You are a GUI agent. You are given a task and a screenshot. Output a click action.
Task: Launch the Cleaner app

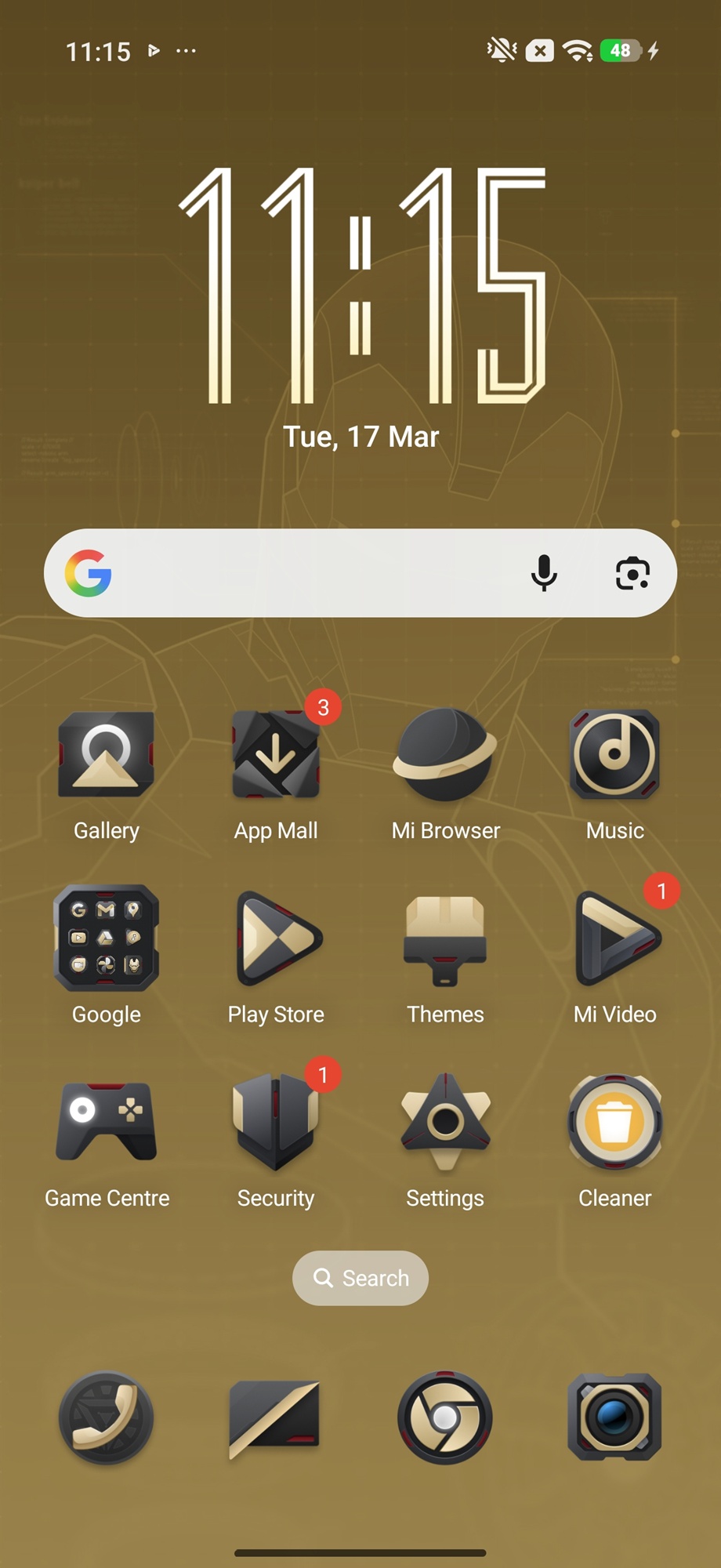(614, 1122)
